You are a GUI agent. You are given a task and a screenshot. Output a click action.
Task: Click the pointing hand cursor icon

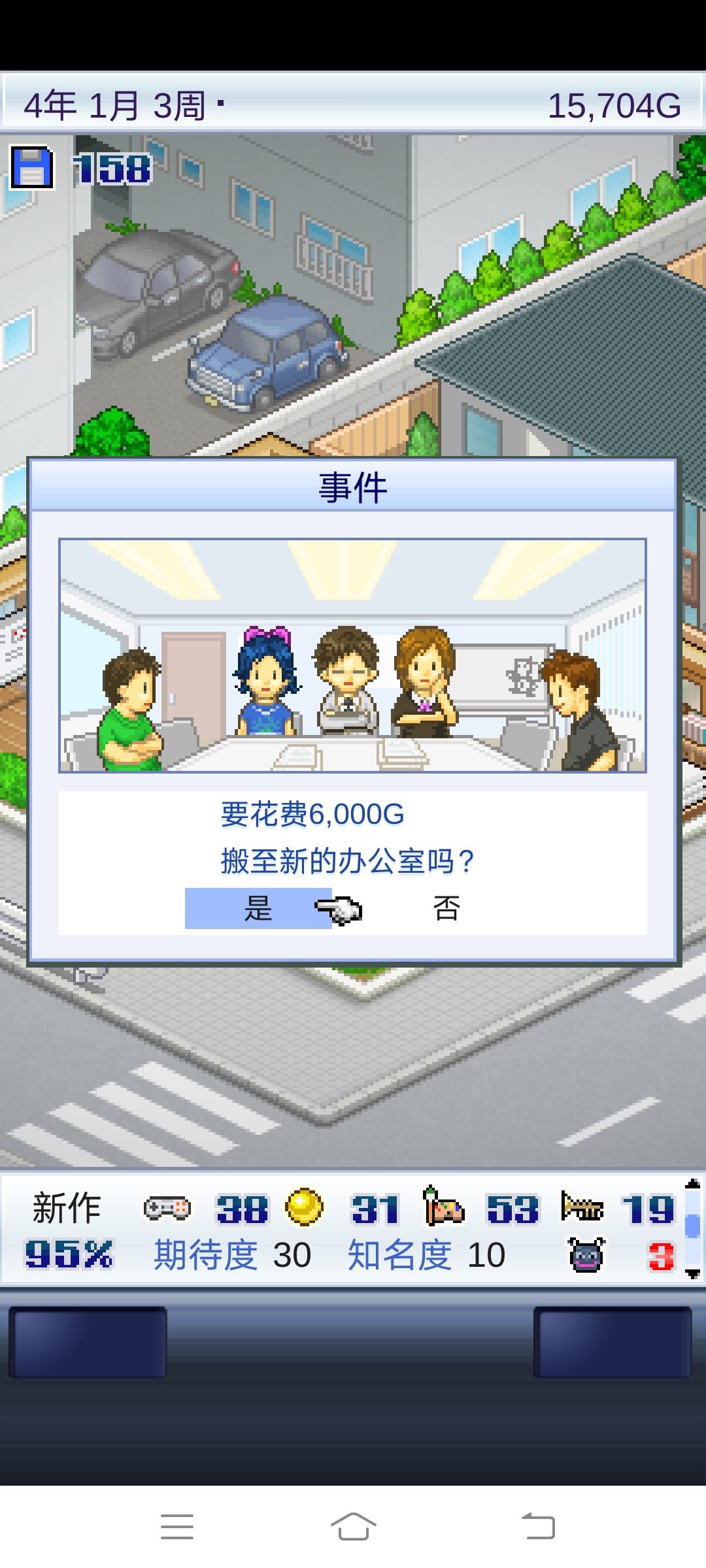341,908
